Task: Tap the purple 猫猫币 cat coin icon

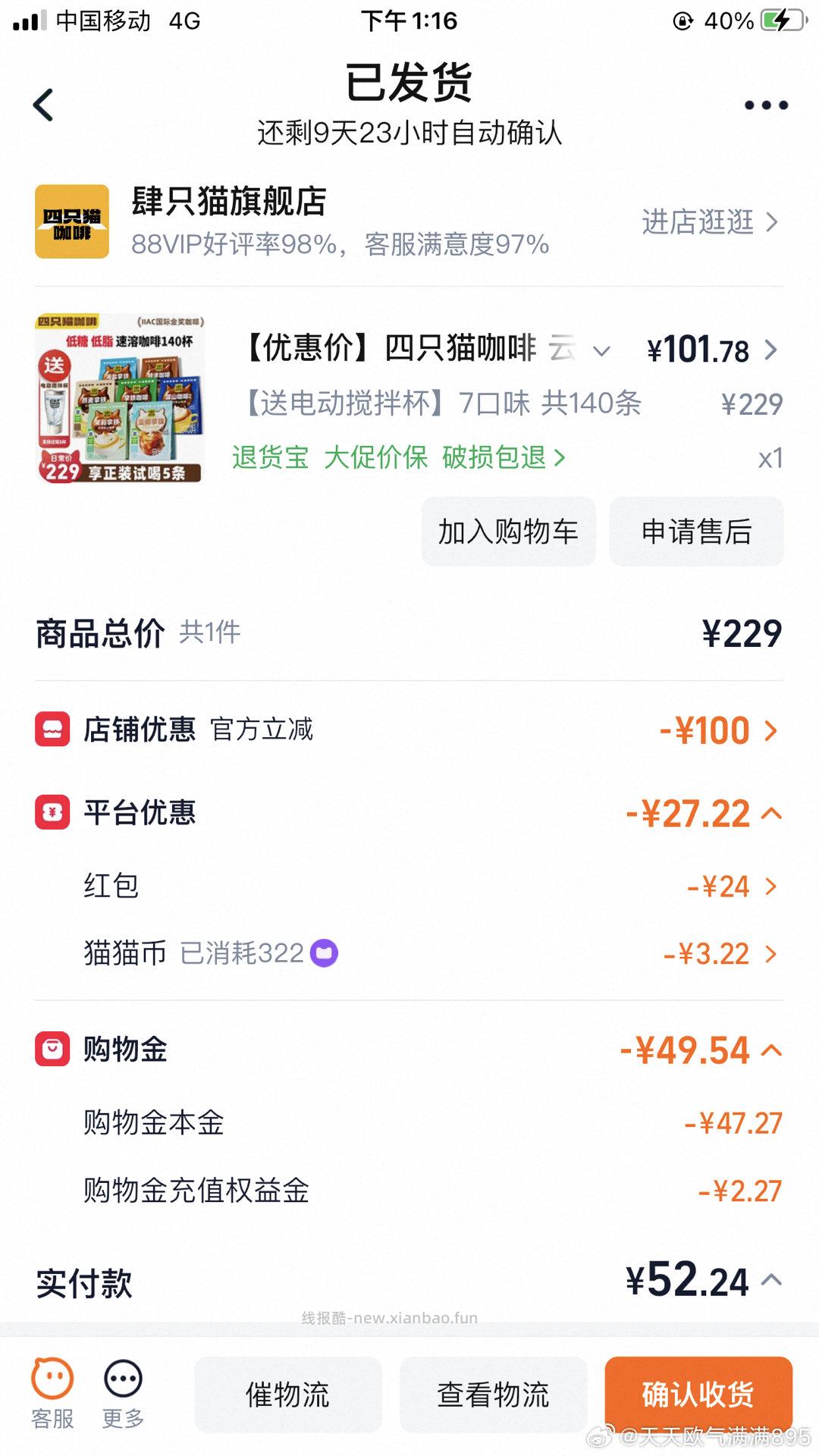Action: 325,952
